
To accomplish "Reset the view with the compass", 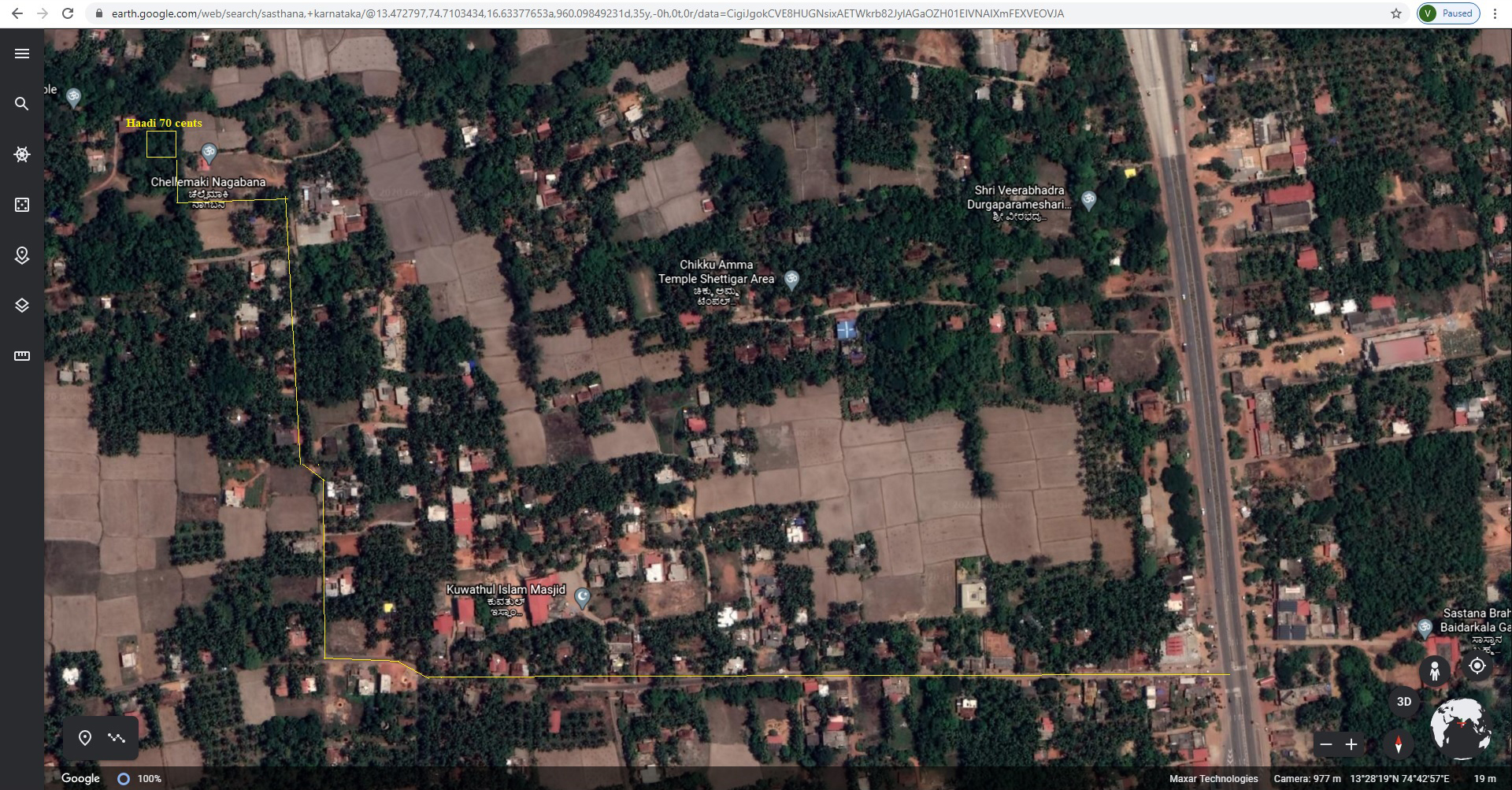I will (1399, 744).
